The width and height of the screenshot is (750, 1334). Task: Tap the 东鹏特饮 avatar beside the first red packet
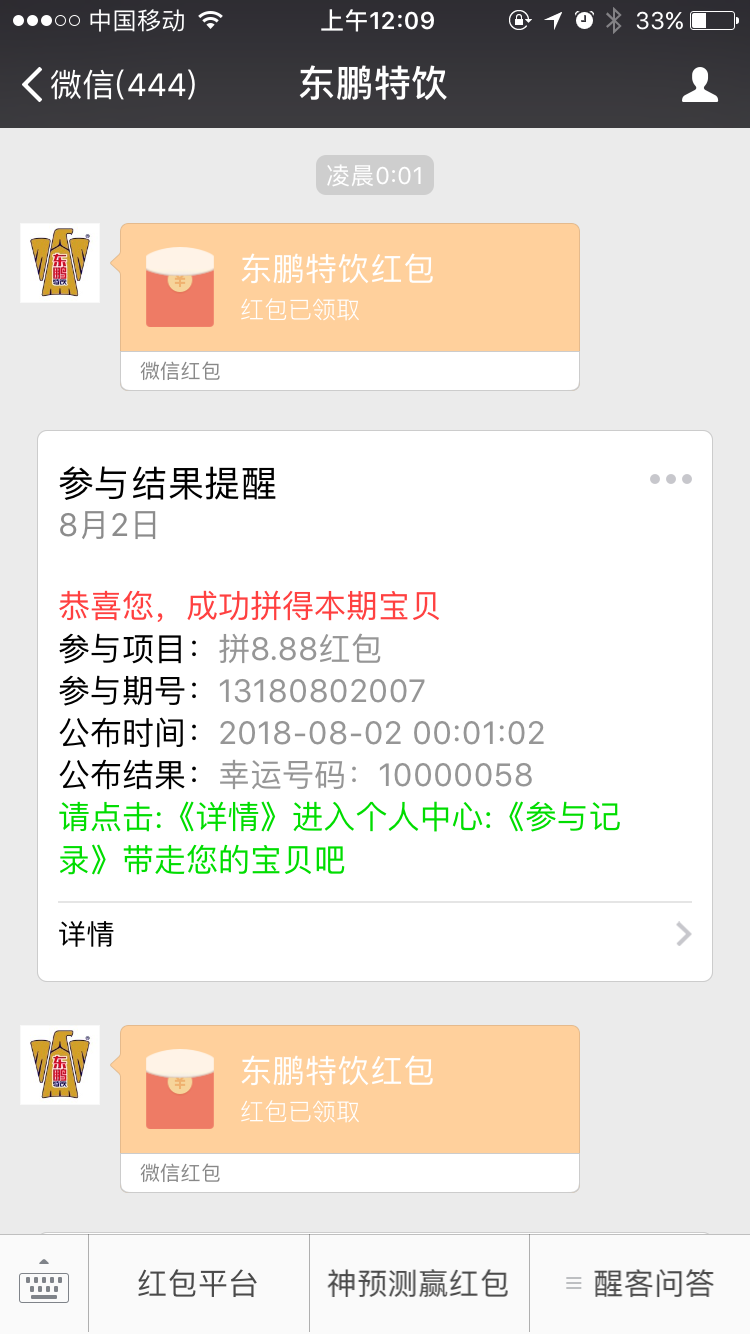tap(60, 263)
